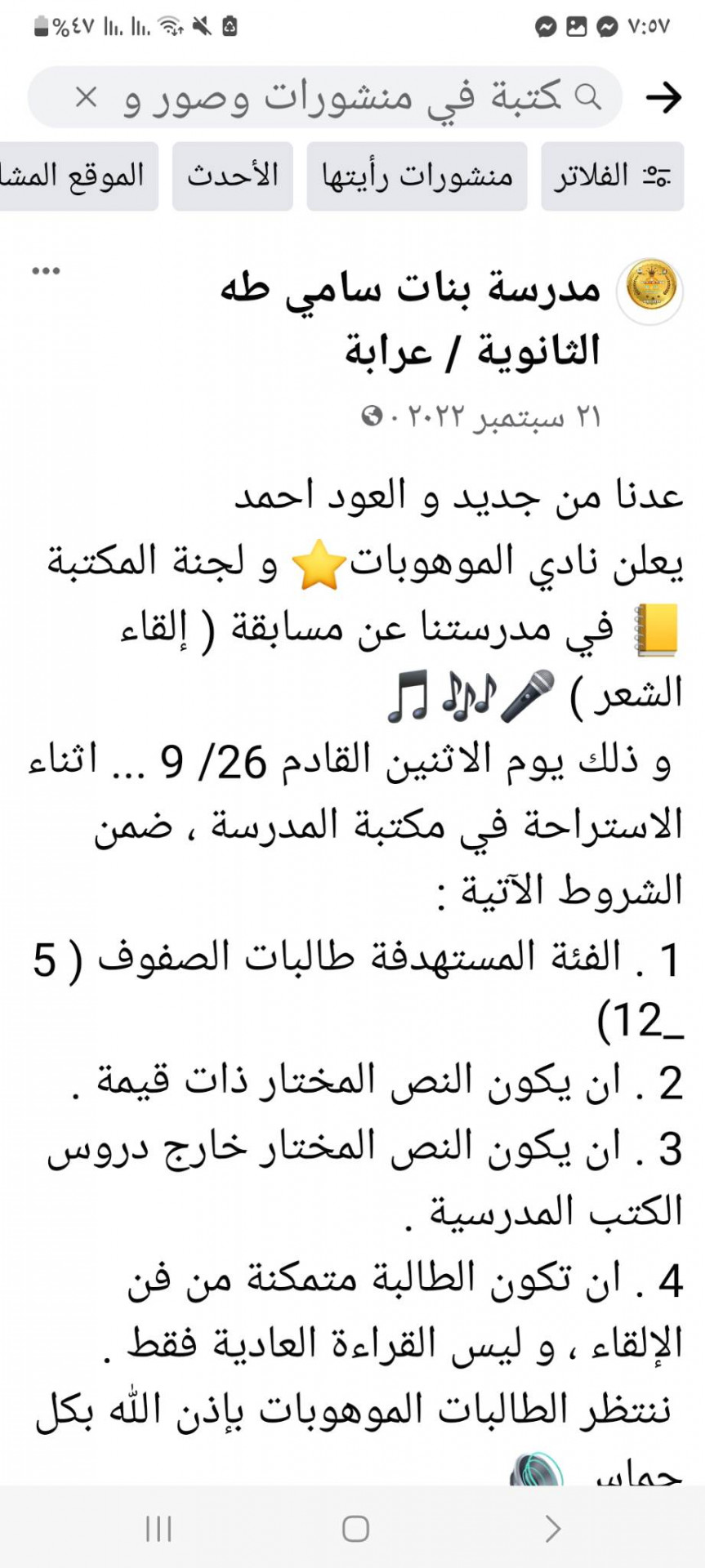Open the الفلاتر filters chip
The width and height of the screenshot is (705, 1568).
pyautogui.click(x=612, y=176)
